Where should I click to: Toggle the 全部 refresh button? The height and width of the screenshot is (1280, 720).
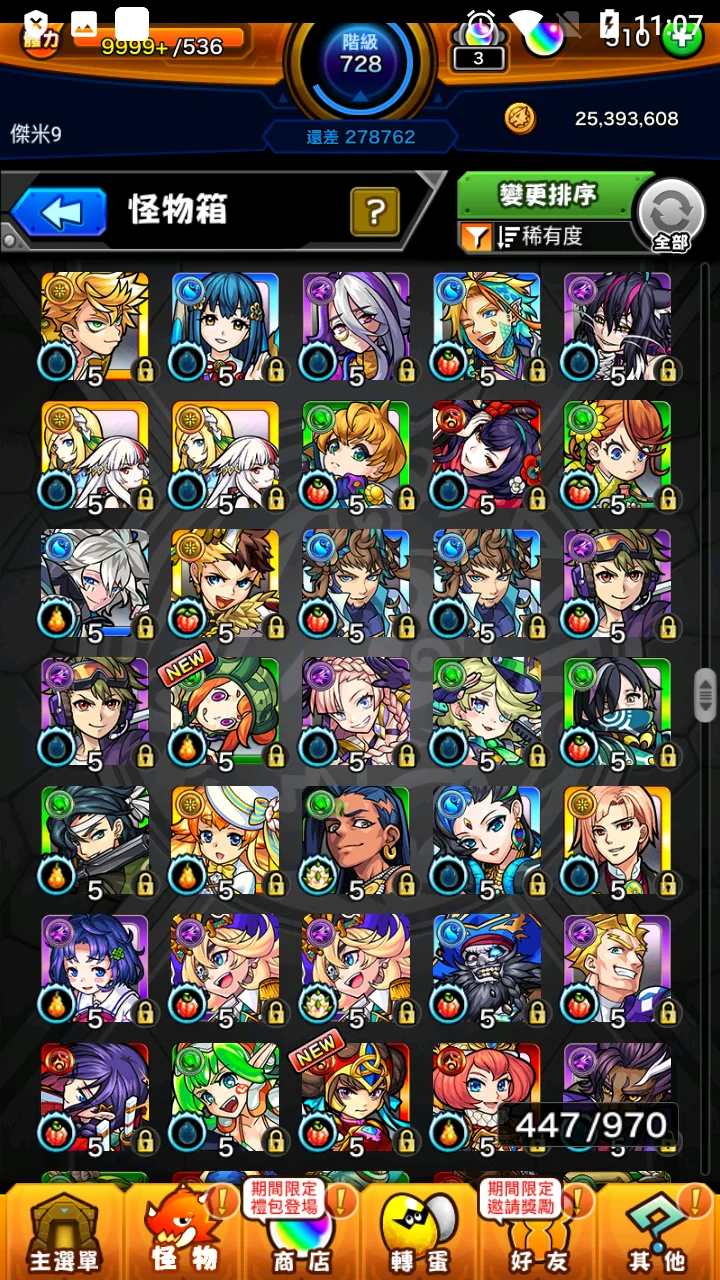[671, 215]
